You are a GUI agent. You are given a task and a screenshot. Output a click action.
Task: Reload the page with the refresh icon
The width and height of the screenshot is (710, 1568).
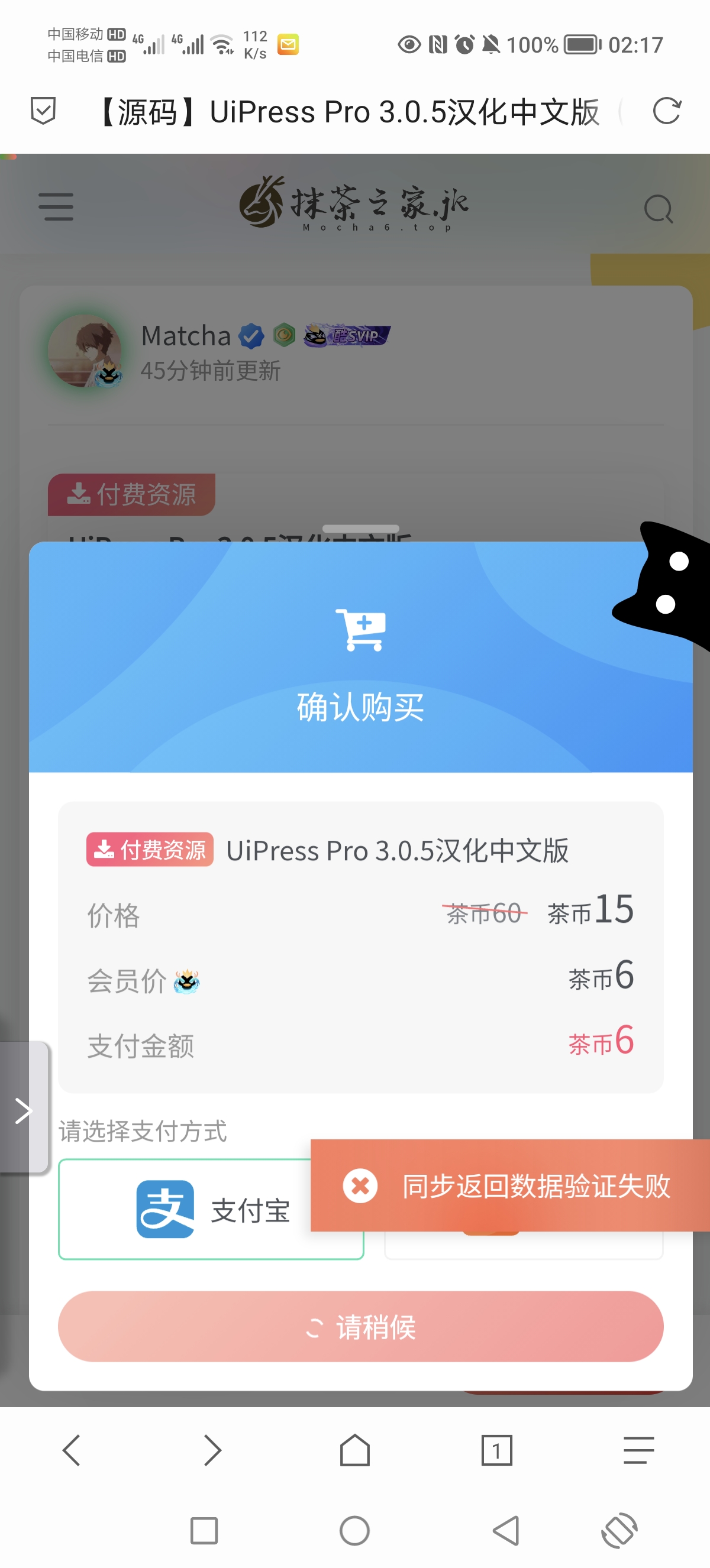click(666, 111)
